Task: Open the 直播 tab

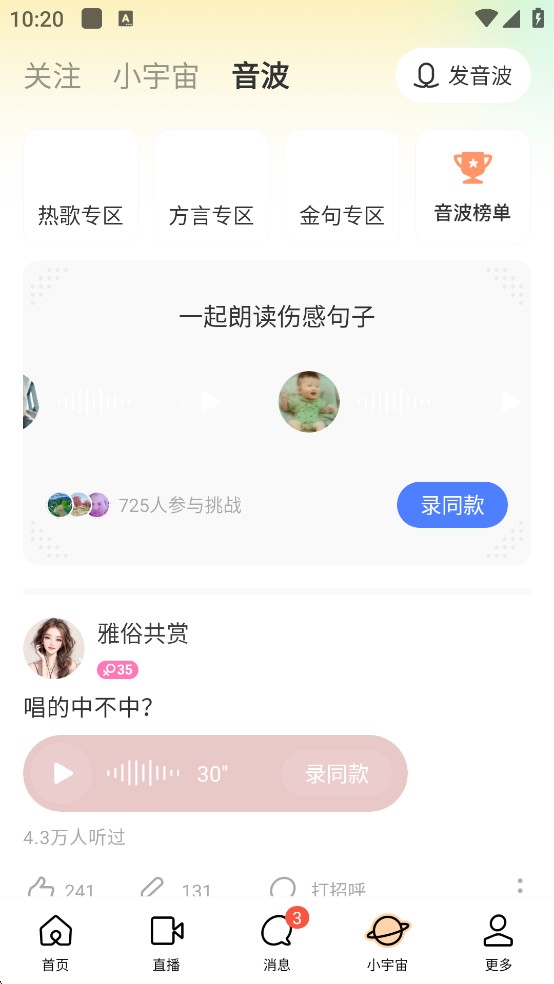Action: pyautogui.click(x=166, y=943)
